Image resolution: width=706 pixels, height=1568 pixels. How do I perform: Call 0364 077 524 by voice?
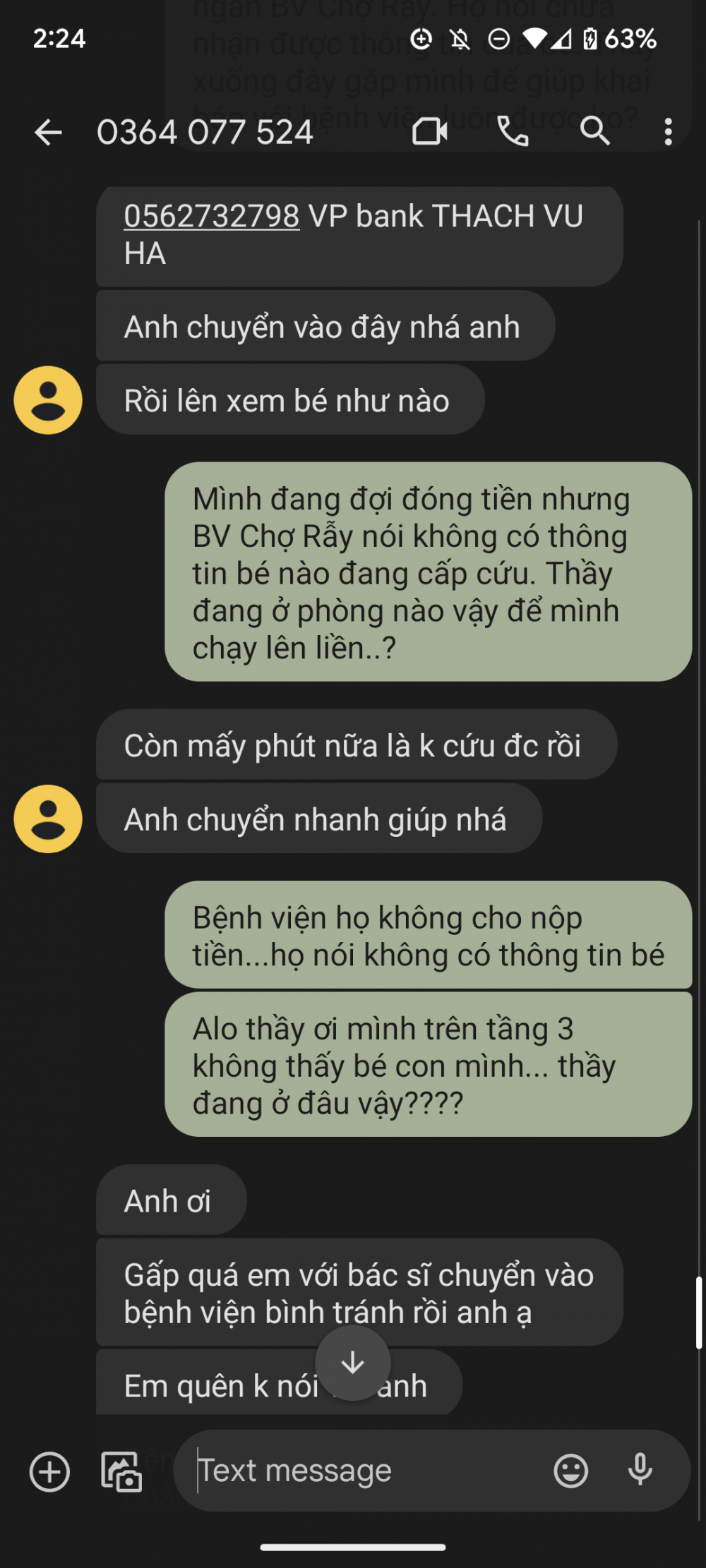(x=513, y=131)
